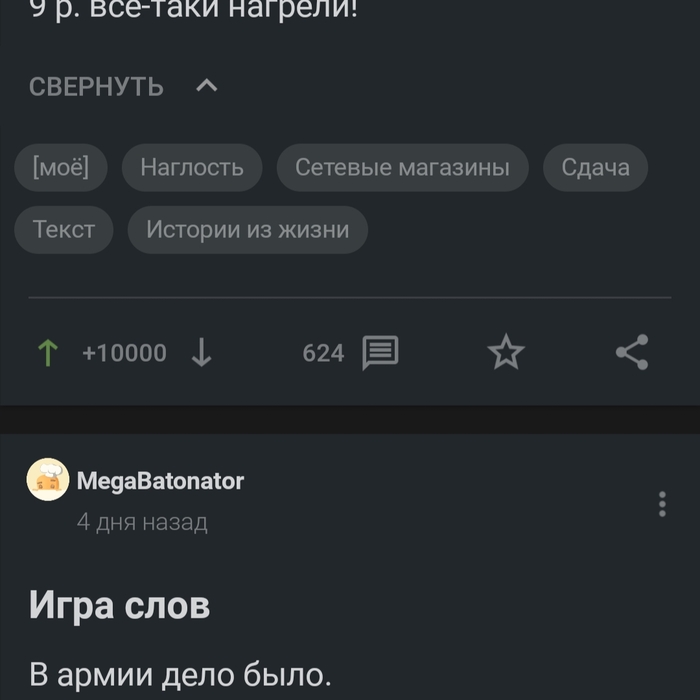Collapse the post with СВЕРНУТЬ
Viewport: 700px width, 700px height.
(123, 86)
